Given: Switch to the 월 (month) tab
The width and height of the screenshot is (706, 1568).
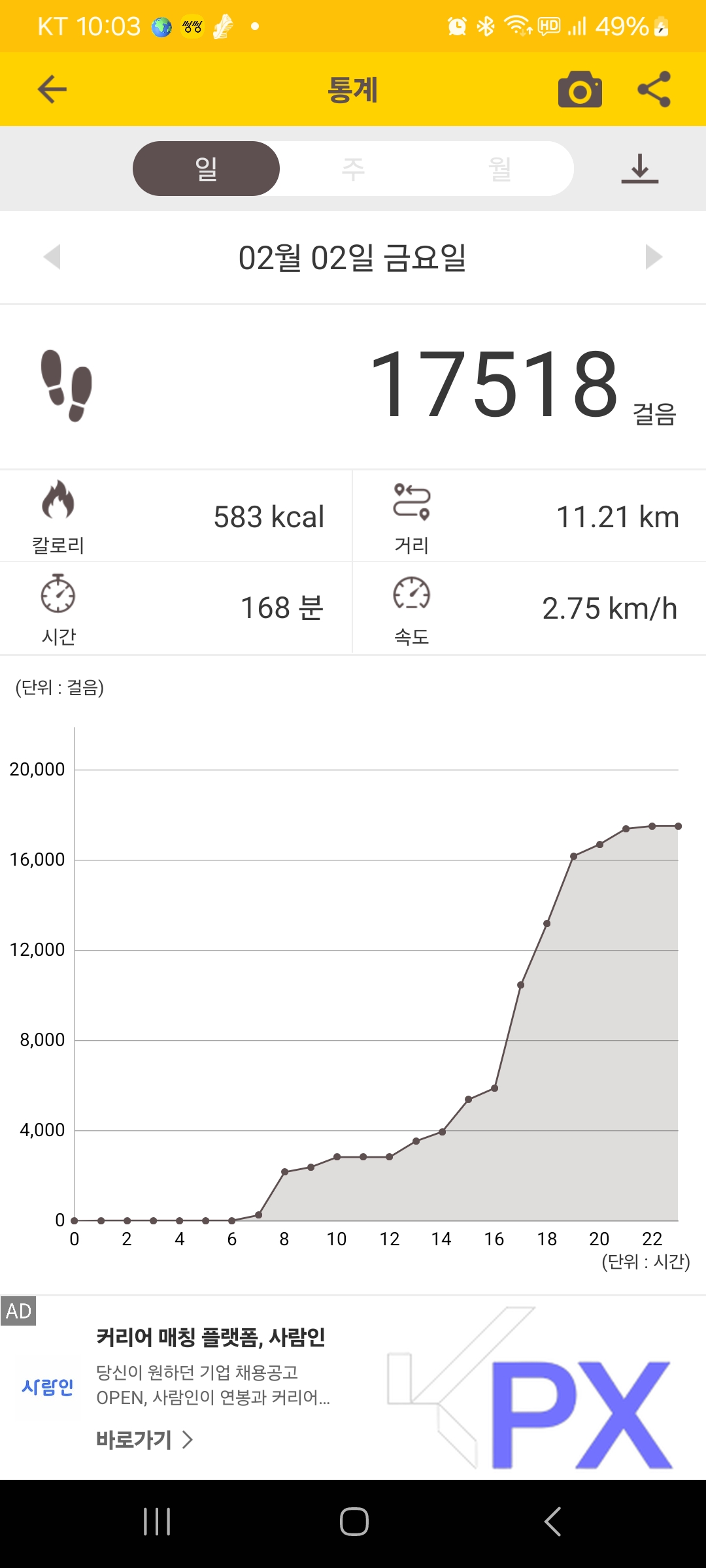Looking at the screenshot, I should coord(500,169).
